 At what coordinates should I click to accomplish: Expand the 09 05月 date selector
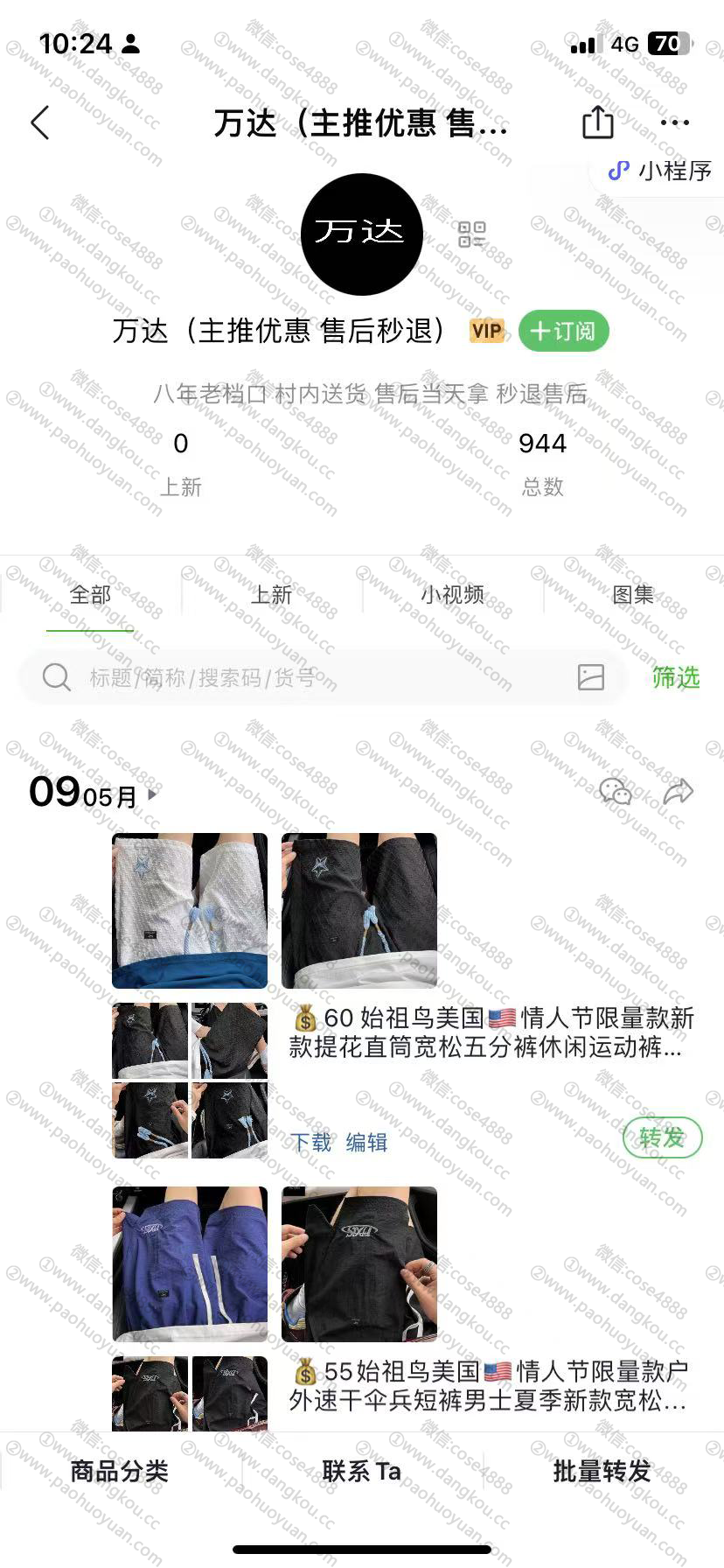94,794
